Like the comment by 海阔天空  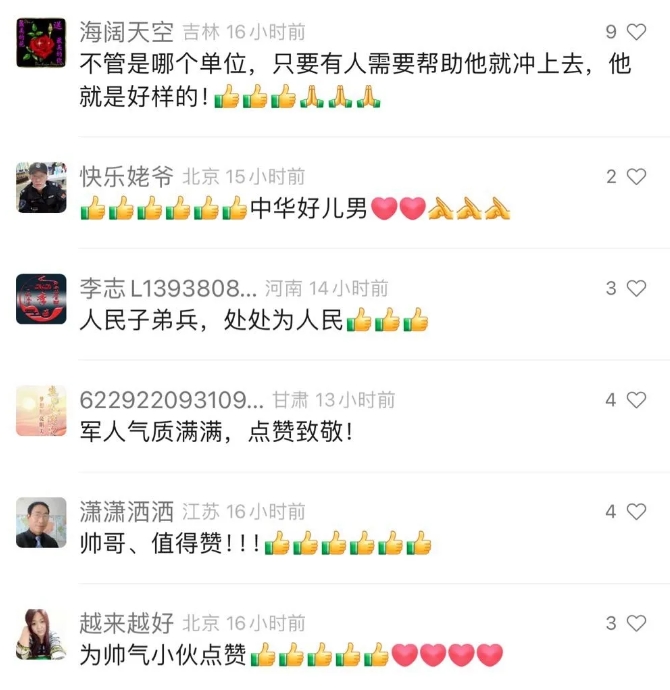pyautogui.click(x=636, y=33)
